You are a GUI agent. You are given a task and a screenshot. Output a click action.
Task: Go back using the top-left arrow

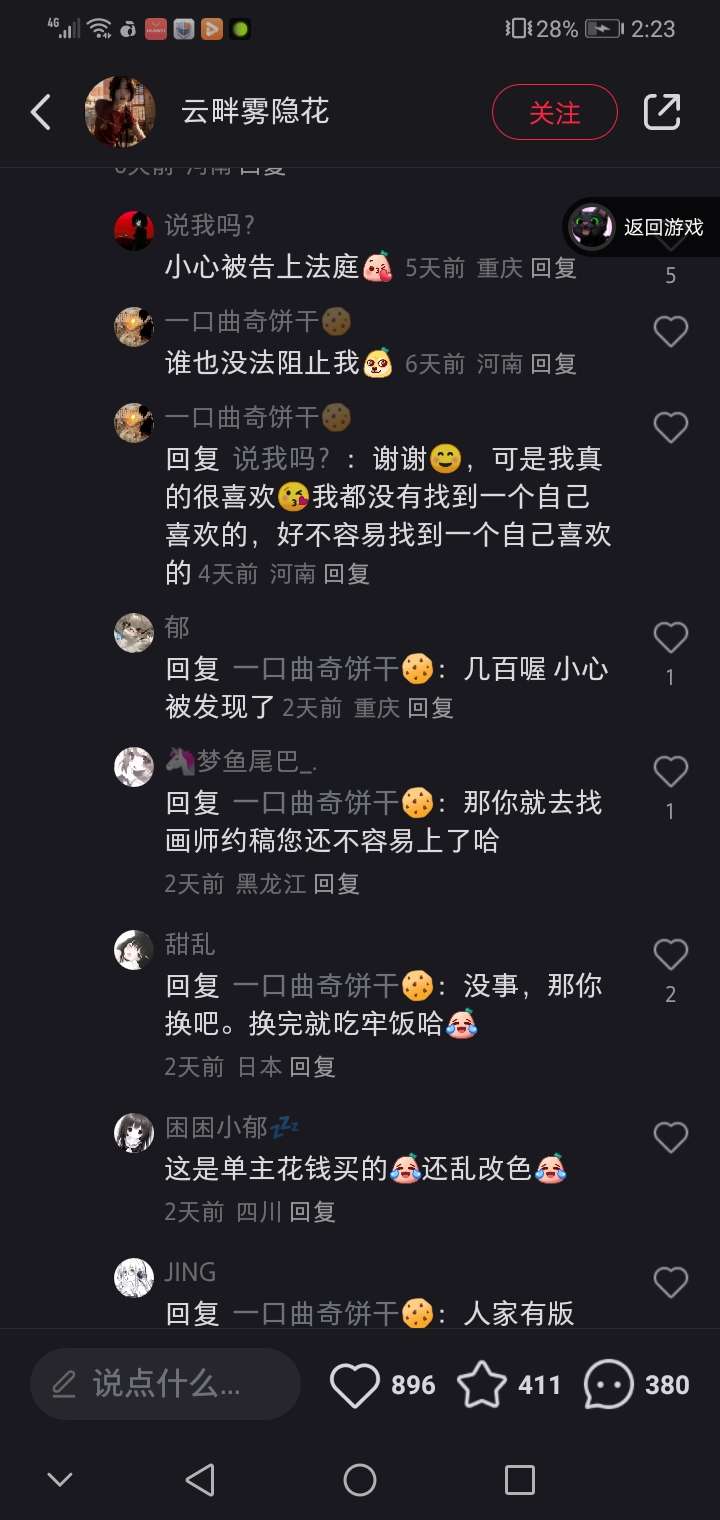tap(41, 112)
